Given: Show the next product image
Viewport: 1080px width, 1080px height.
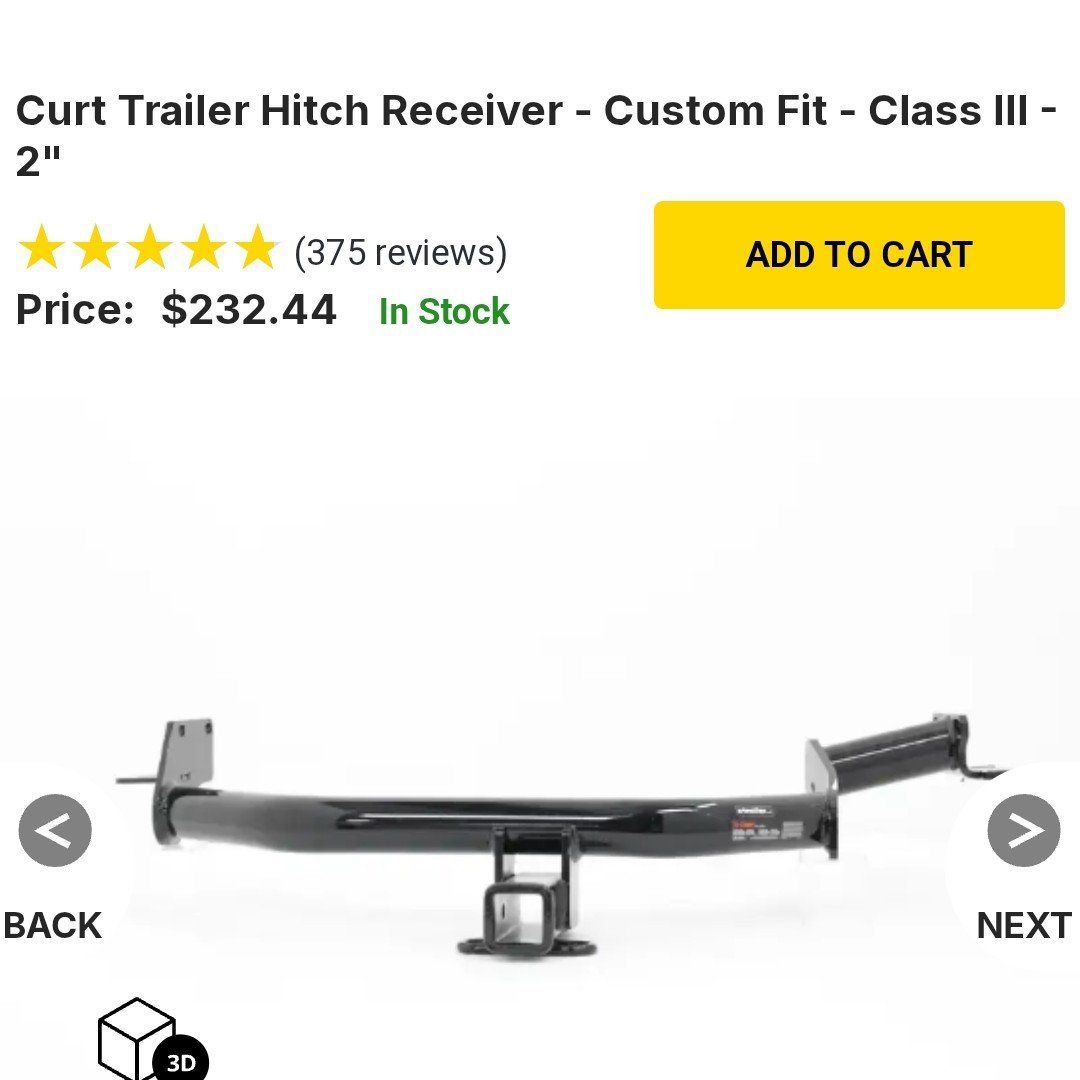Looking at the screenshot, I should point(1023,832).
